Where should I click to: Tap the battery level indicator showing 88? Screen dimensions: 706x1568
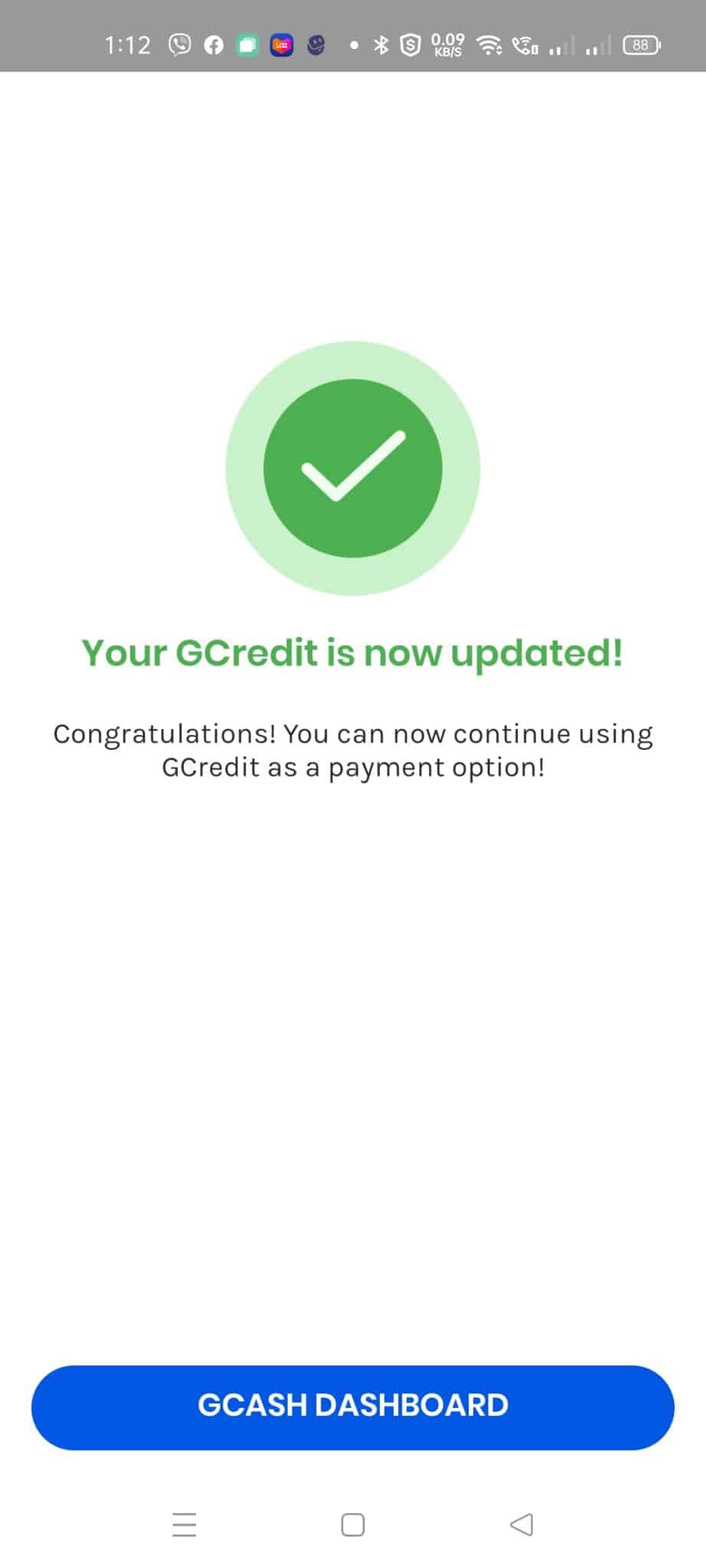coord(641,44)
